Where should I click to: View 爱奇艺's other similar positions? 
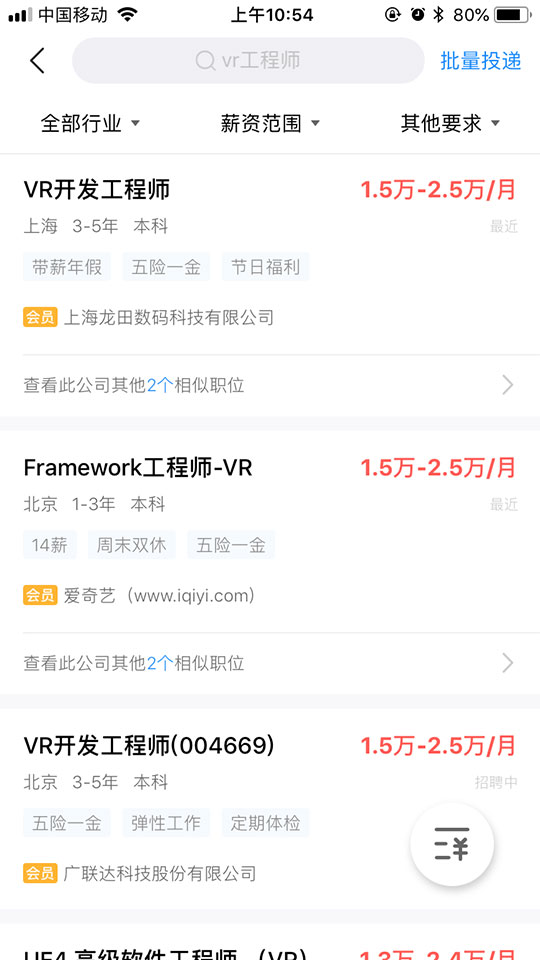(x=270, y=663)
